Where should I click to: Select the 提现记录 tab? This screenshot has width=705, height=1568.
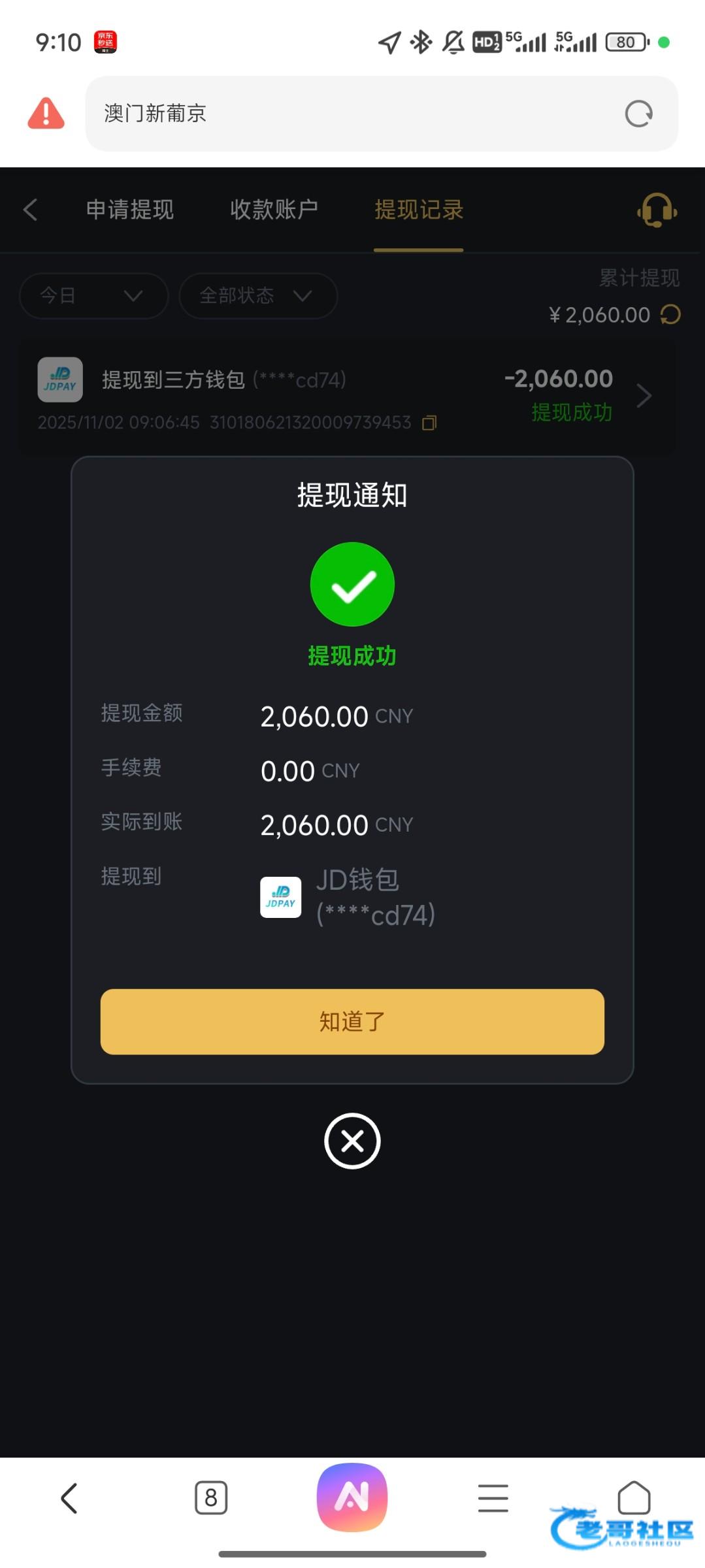point(418,210)
